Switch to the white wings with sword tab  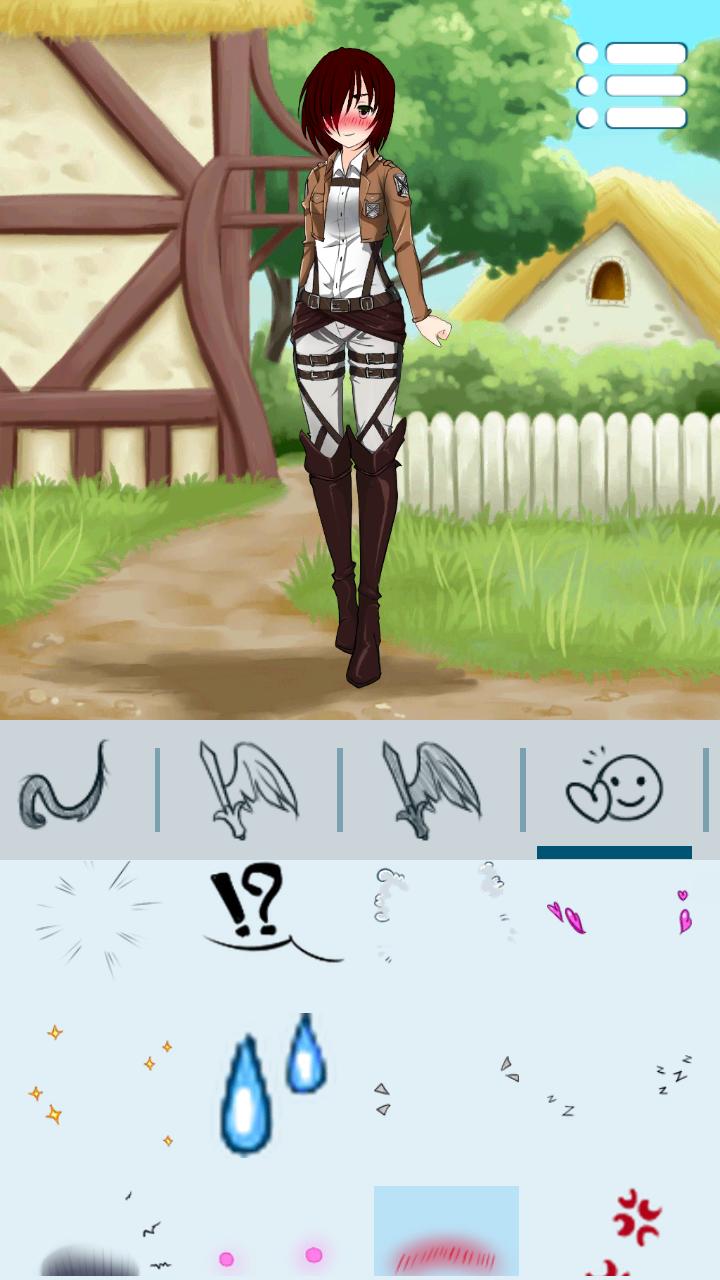pyautogui.click(x=248, y=787)
